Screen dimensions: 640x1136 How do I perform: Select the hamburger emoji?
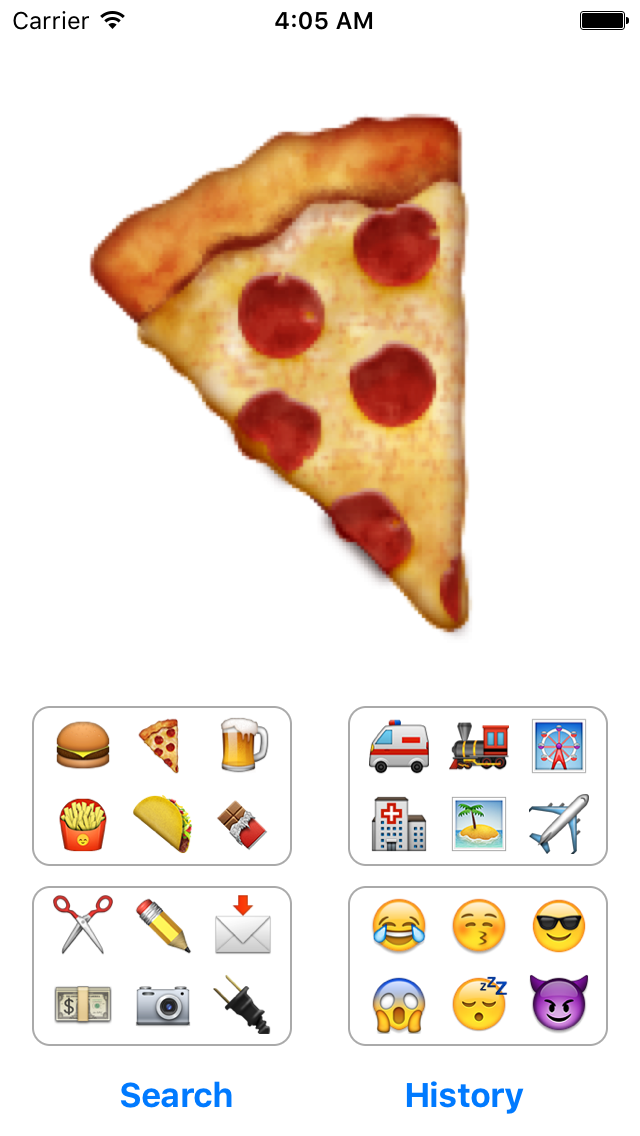[x=81, y=745]
